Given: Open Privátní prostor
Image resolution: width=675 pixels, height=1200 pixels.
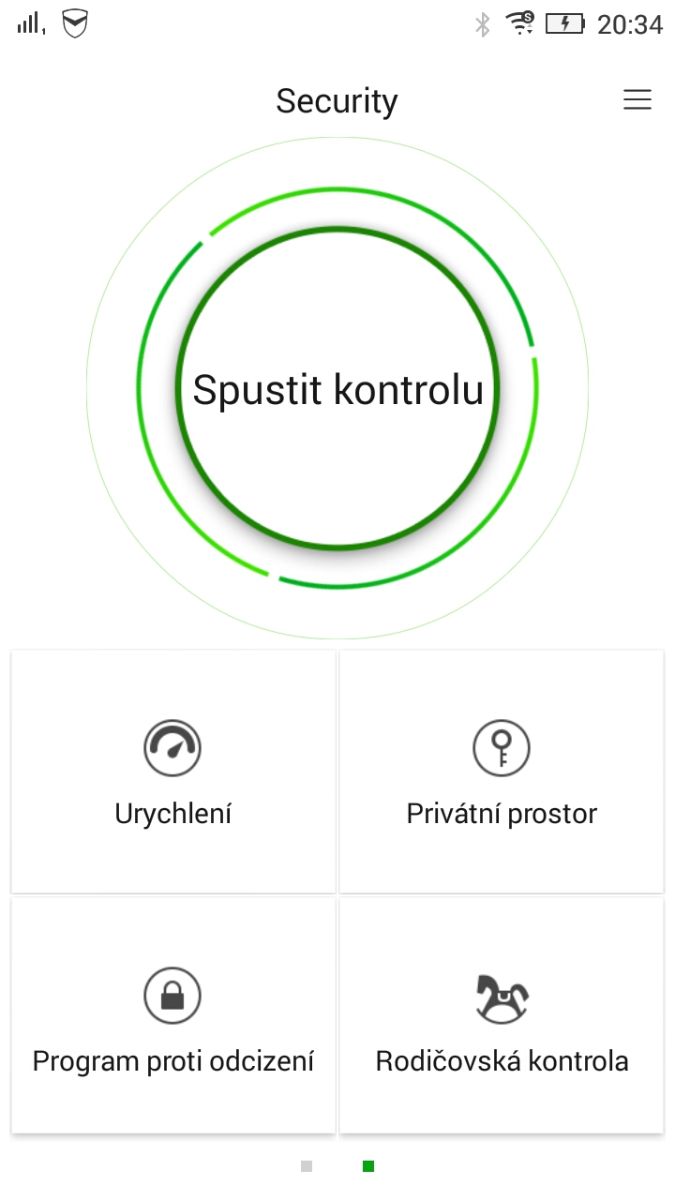Looking at the screenshot, I should [x=501, y=771].
